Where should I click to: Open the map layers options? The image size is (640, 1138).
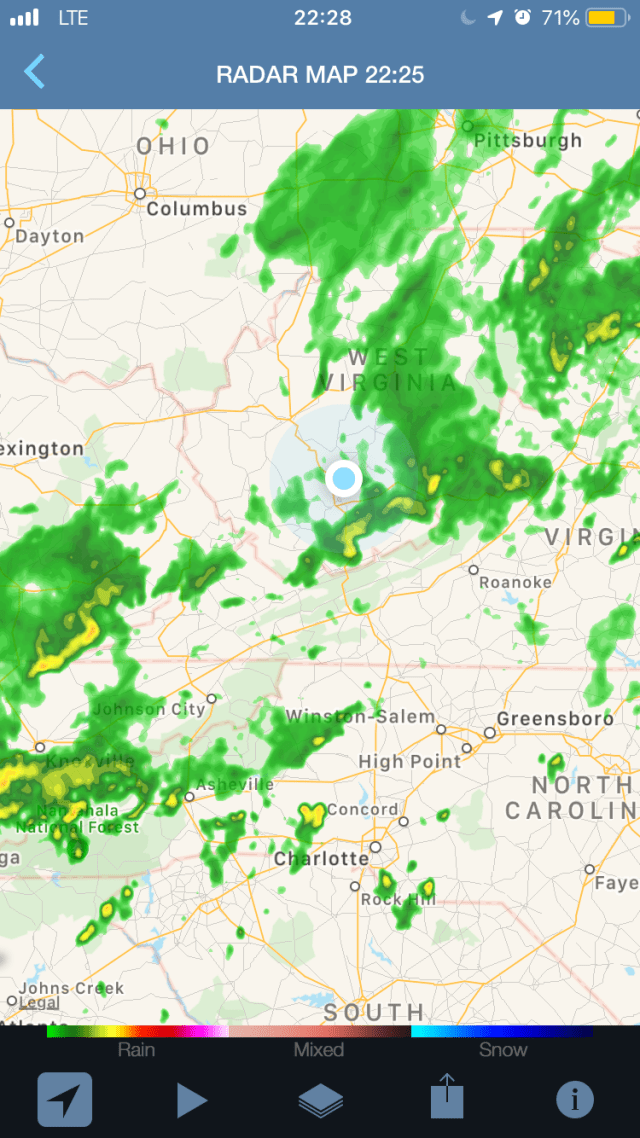(x=321, y=1100)
